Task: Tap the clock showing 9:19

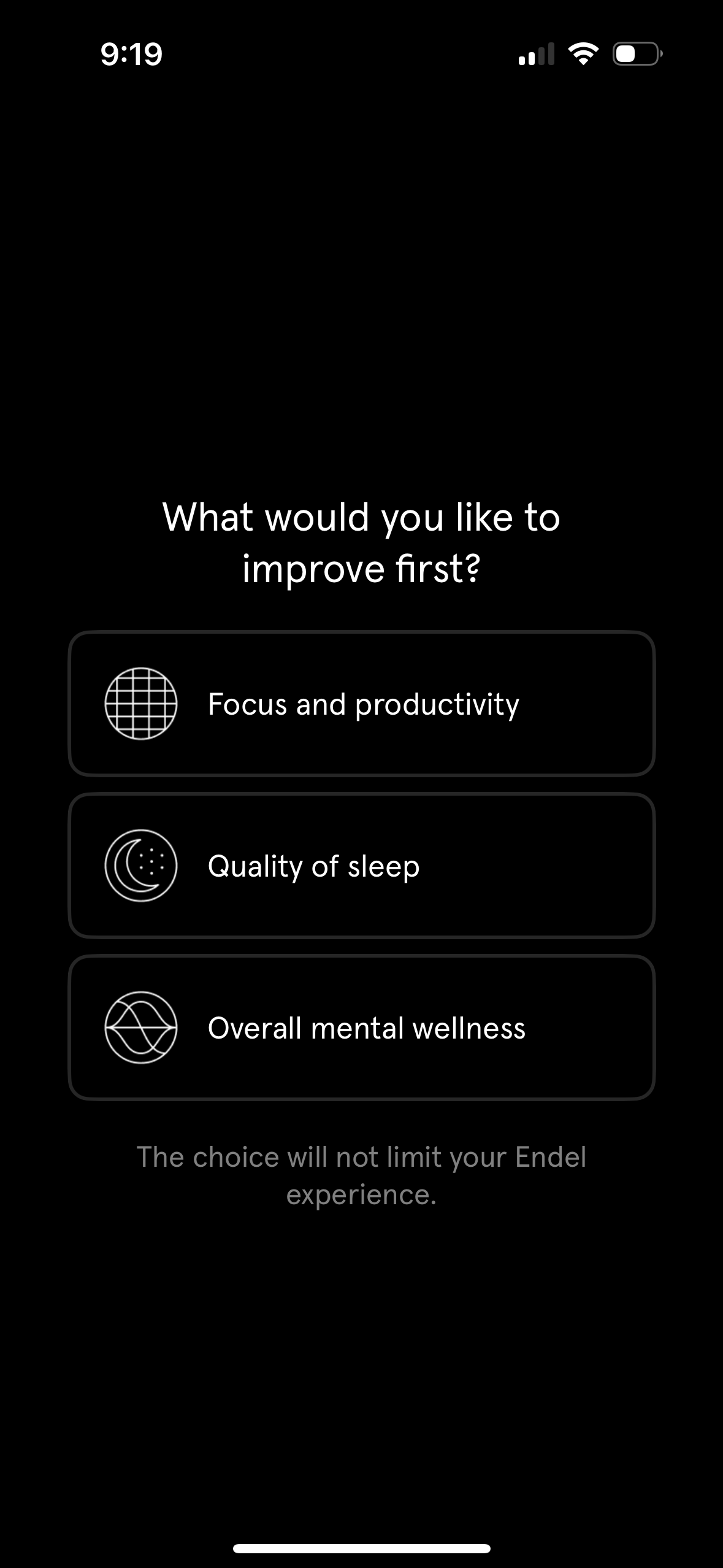Action: click(132, 54)
